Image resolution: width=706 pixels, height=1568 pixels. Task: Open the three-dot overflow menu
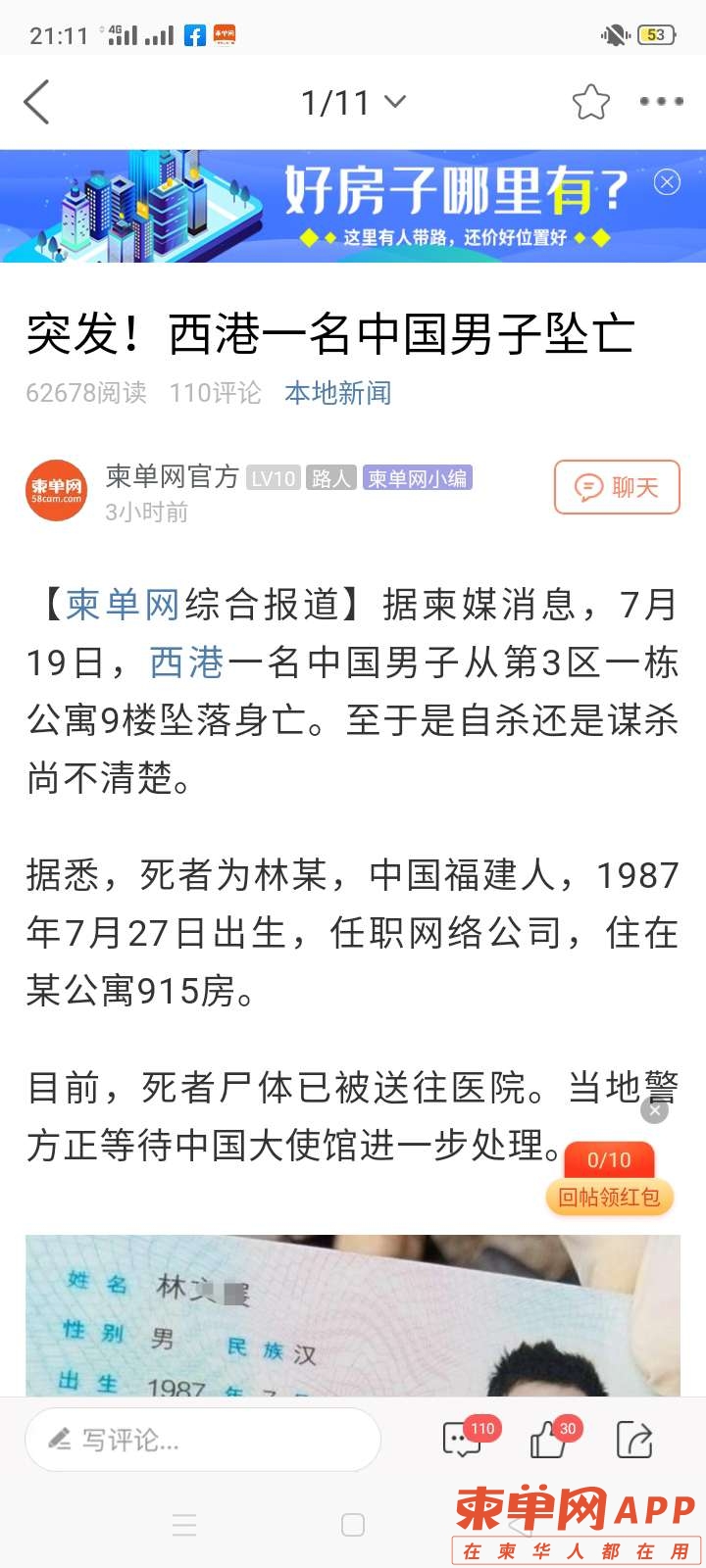tap(661, 102)
